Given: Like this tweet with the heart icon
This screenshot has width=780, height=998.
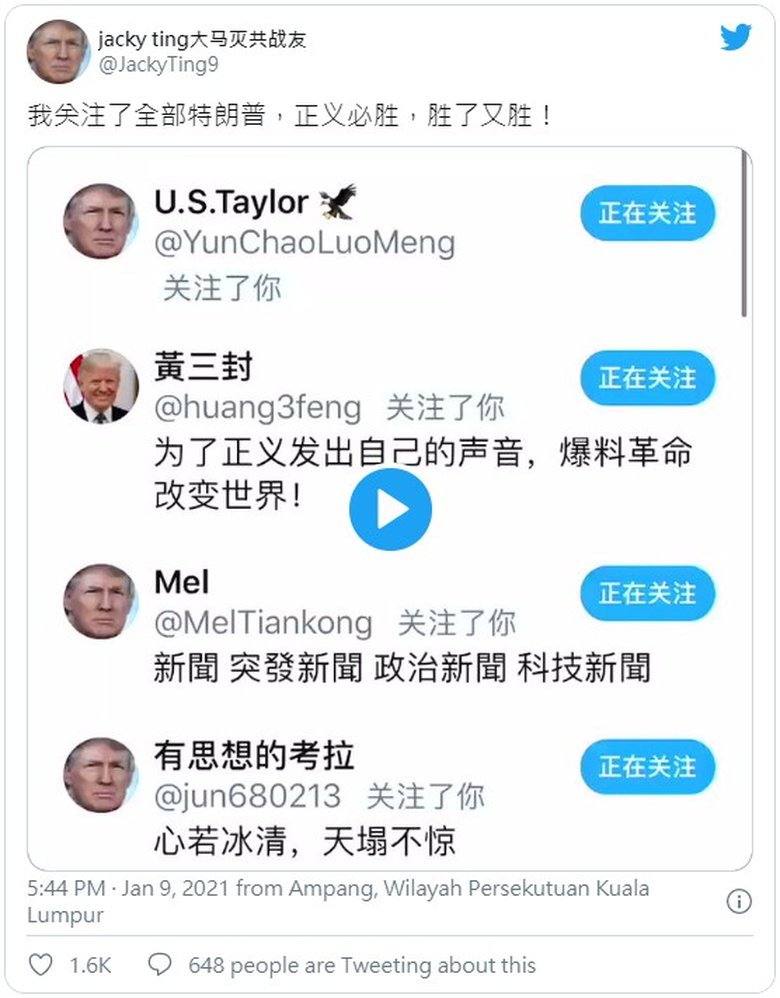Looking at the screenshot, I should point(41,965).
